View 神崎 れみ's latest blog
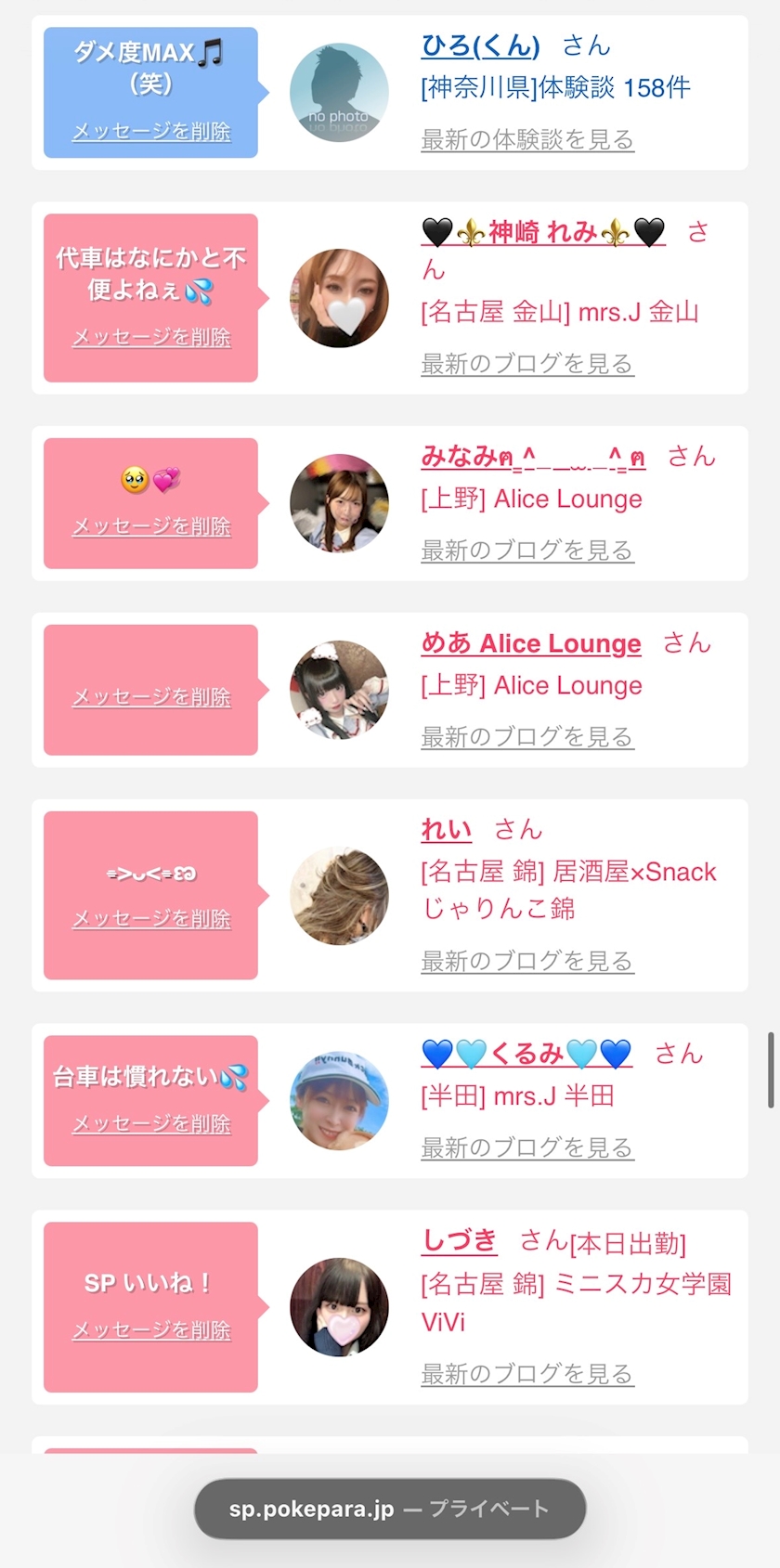Viewport: 780px width, 1568px height. point(527,364)
